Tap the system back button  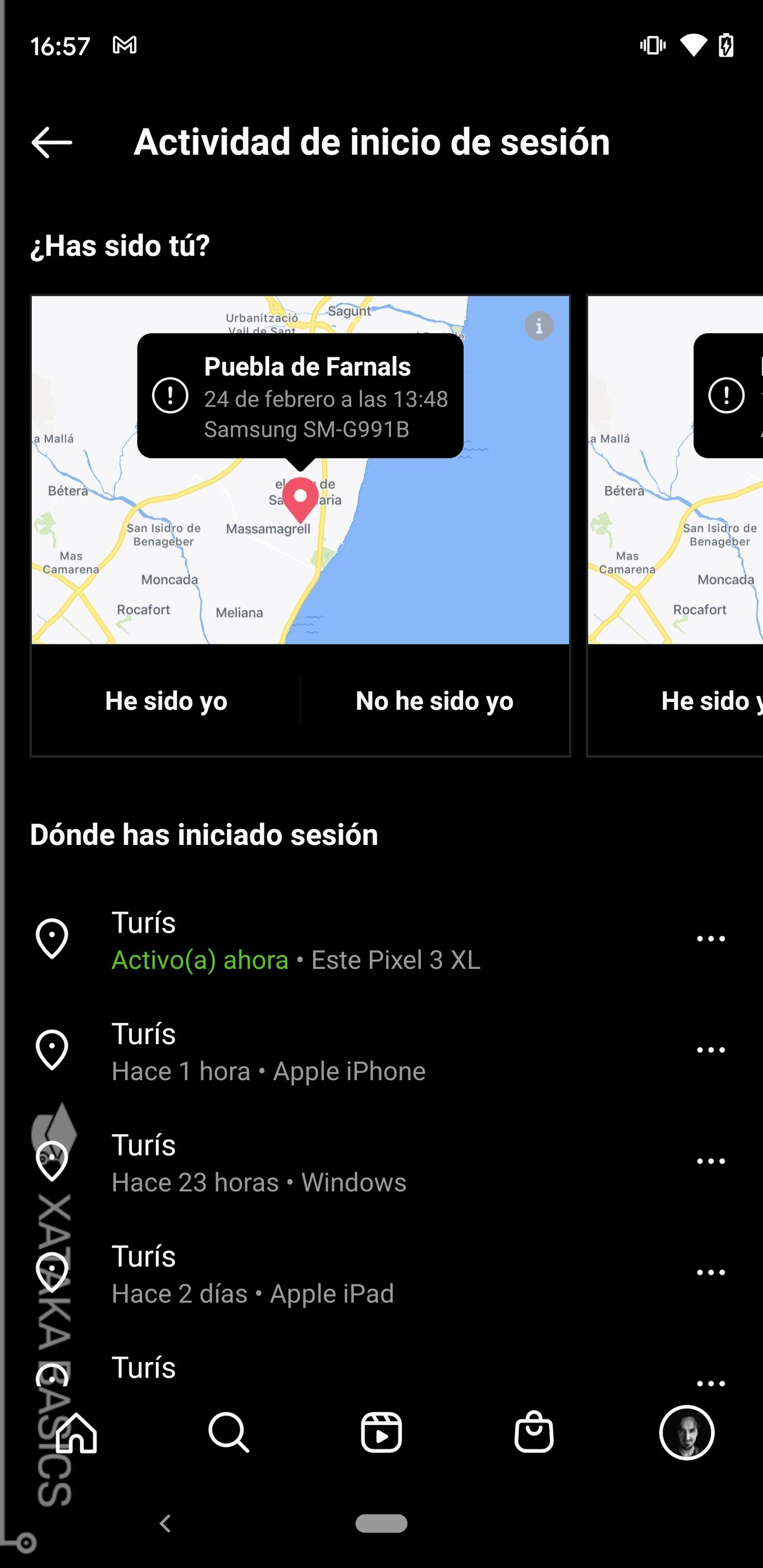click(165, 1523)
